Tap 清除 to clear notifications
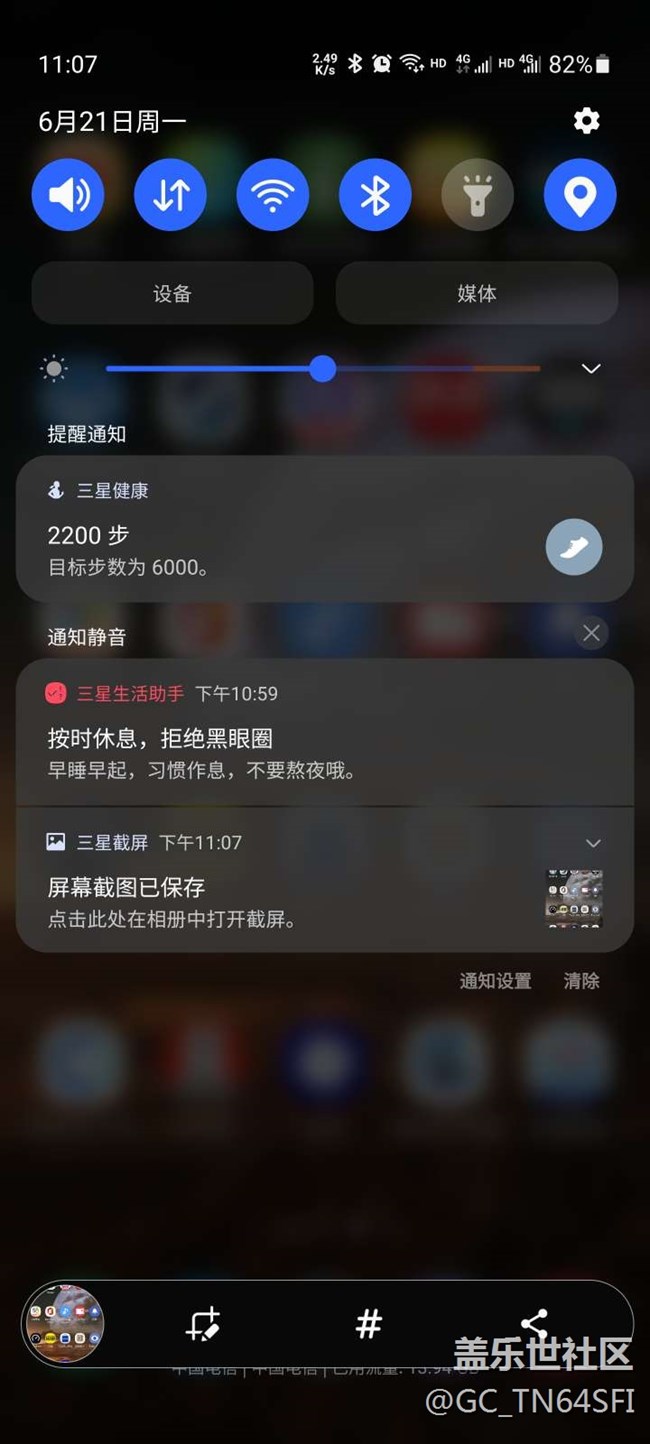The width and height of the screenshot is (650, 1444). coord(581,981)
